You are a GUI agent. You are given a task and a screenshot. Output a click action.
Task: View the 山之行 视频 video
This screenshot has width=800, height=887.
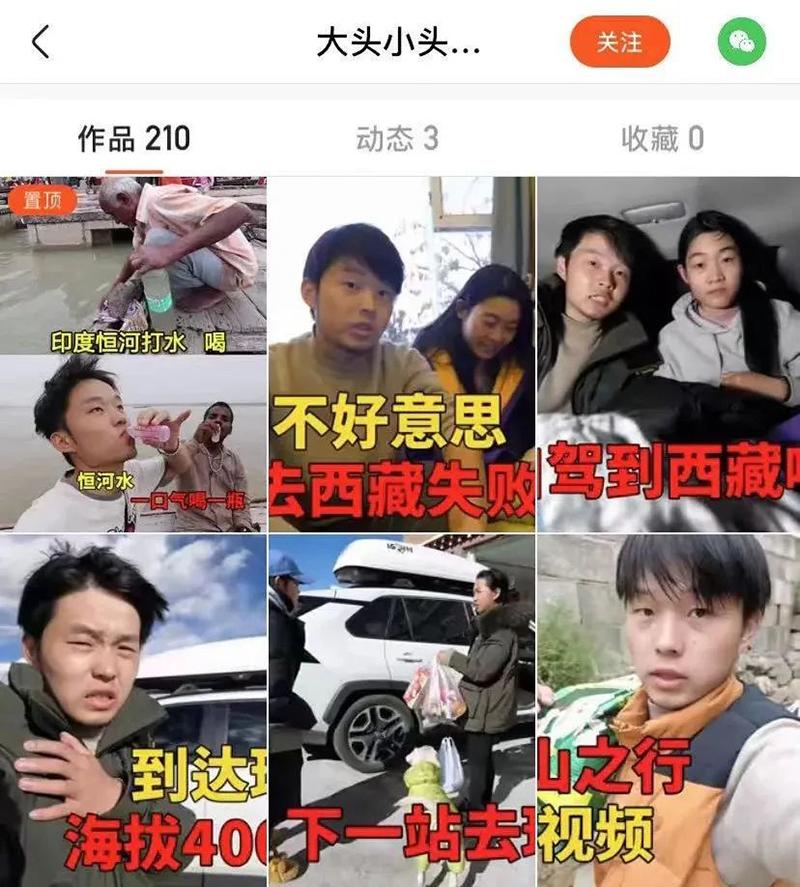pos(669,710)
